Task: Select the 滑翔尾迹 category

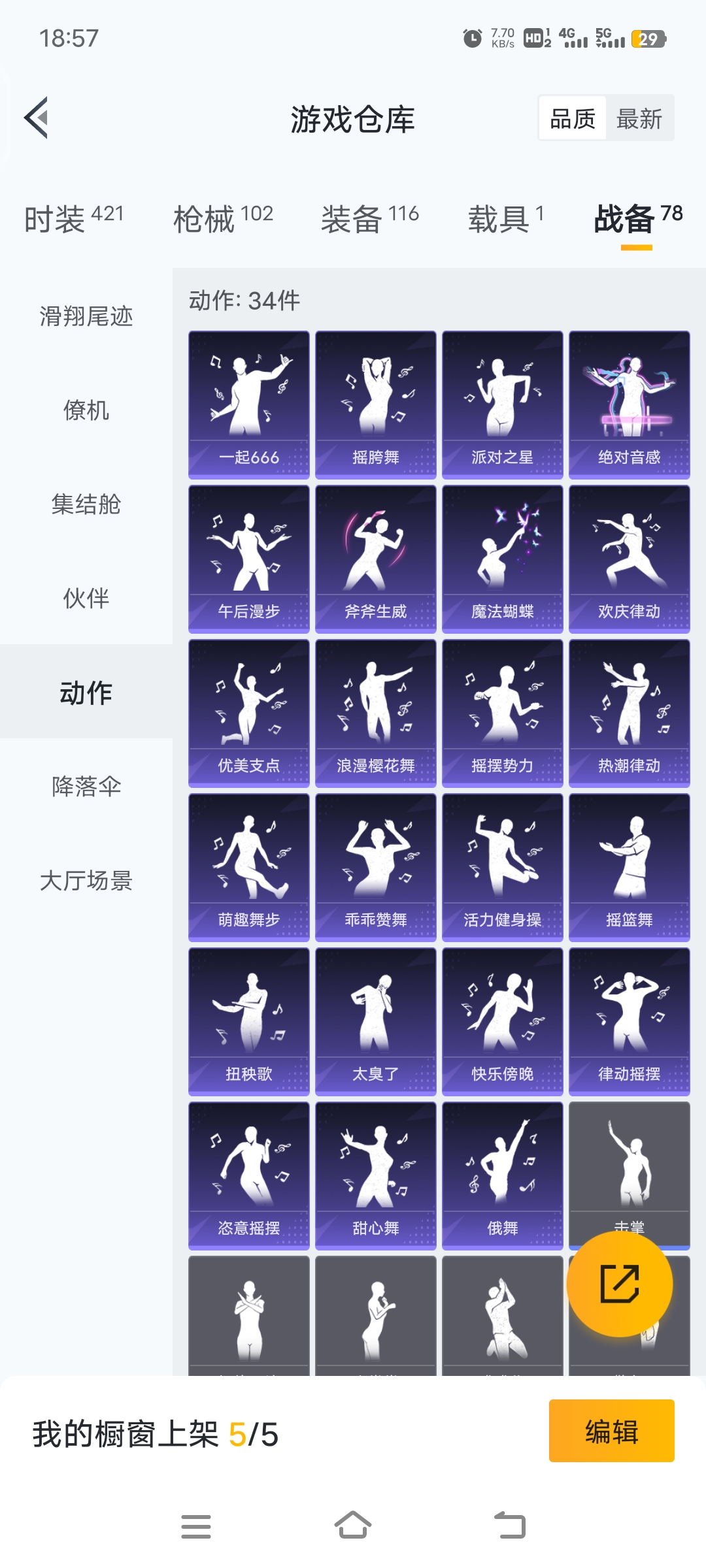Action: pos(86,316)
